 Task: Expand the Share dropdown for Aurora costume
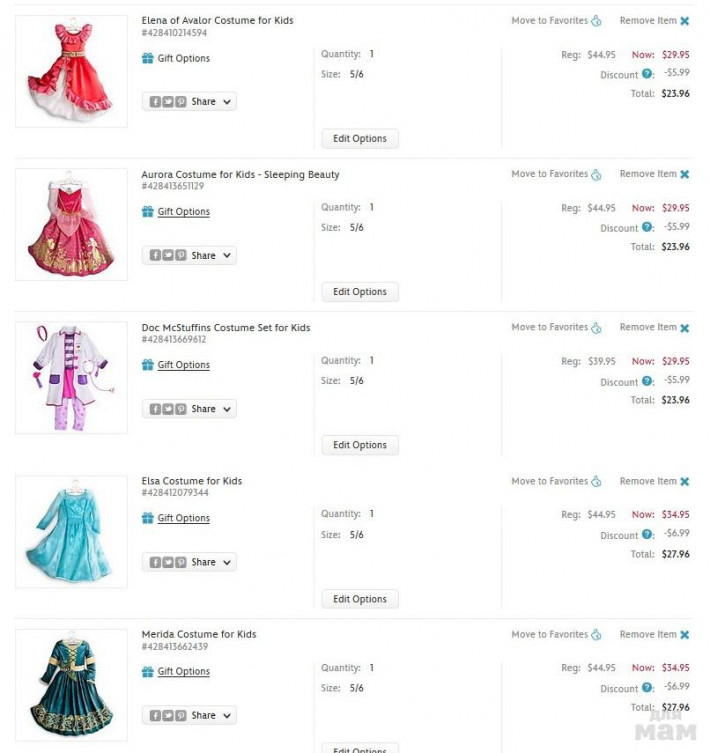pyautogui.click(x=227, y=256)
